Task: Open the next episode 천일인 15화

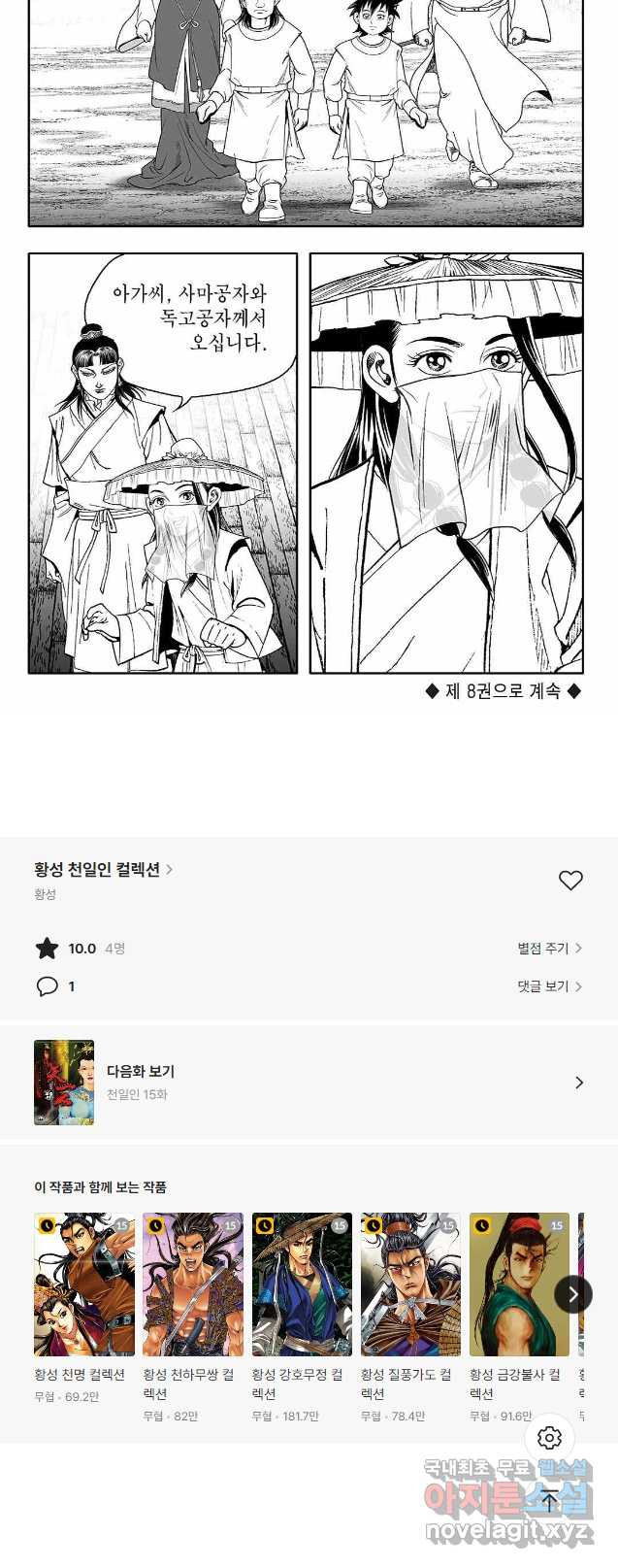Action: coord(309,1082)
